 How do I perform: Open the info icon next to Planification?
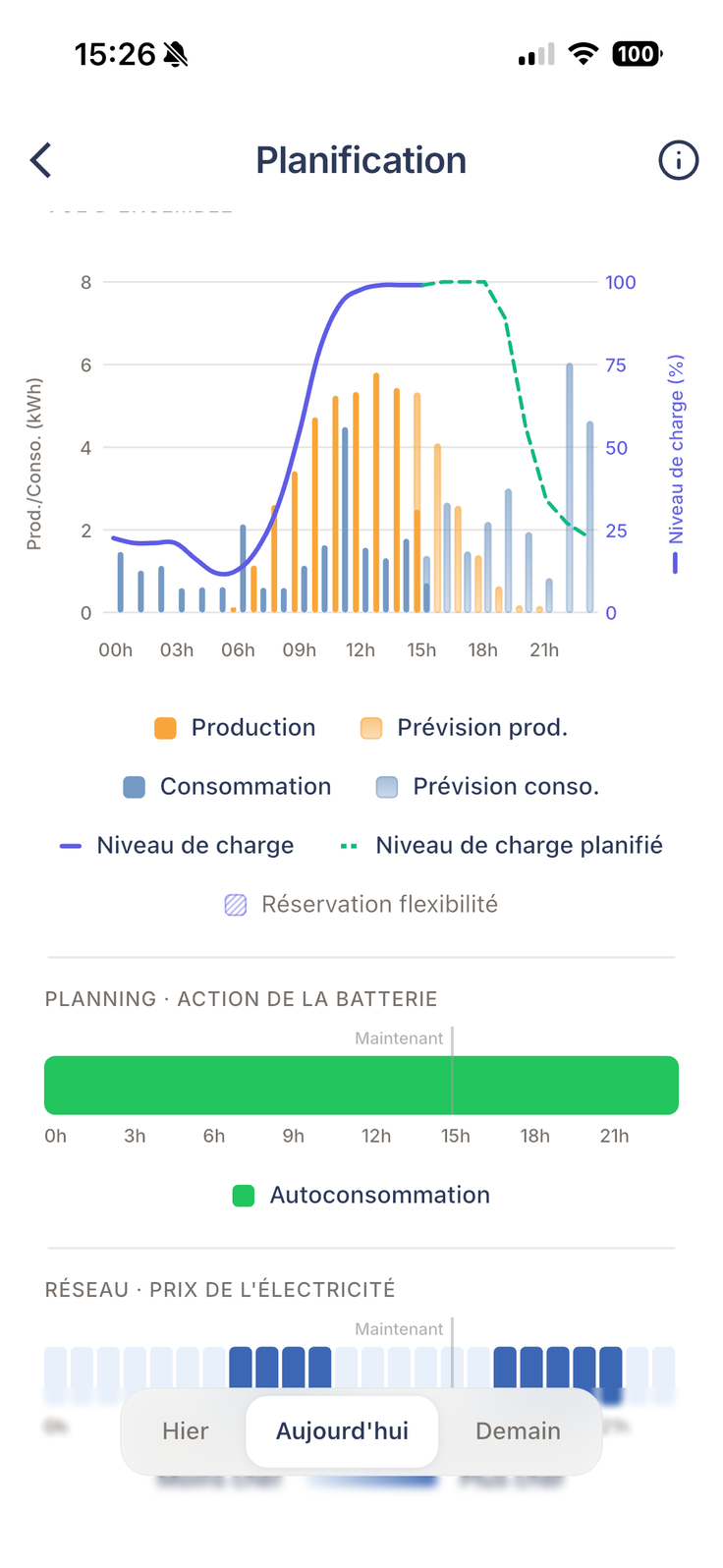678,160
